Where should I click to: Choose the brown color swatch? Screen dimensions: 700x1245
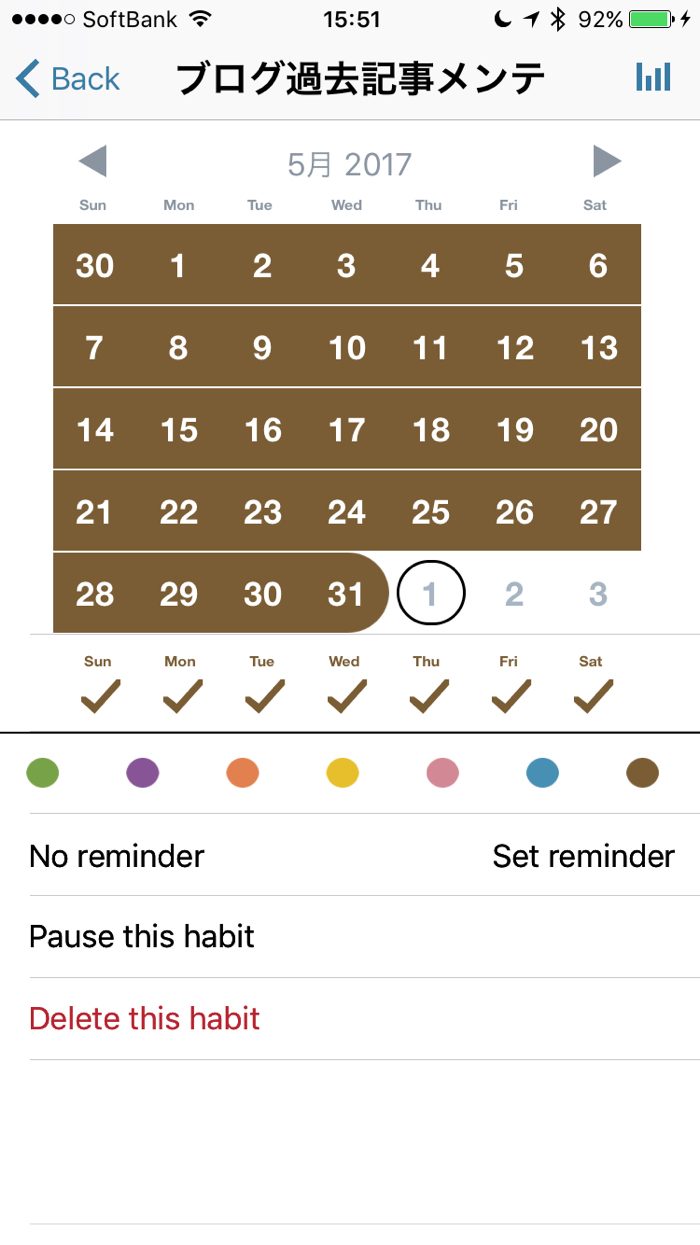point(642,773)
